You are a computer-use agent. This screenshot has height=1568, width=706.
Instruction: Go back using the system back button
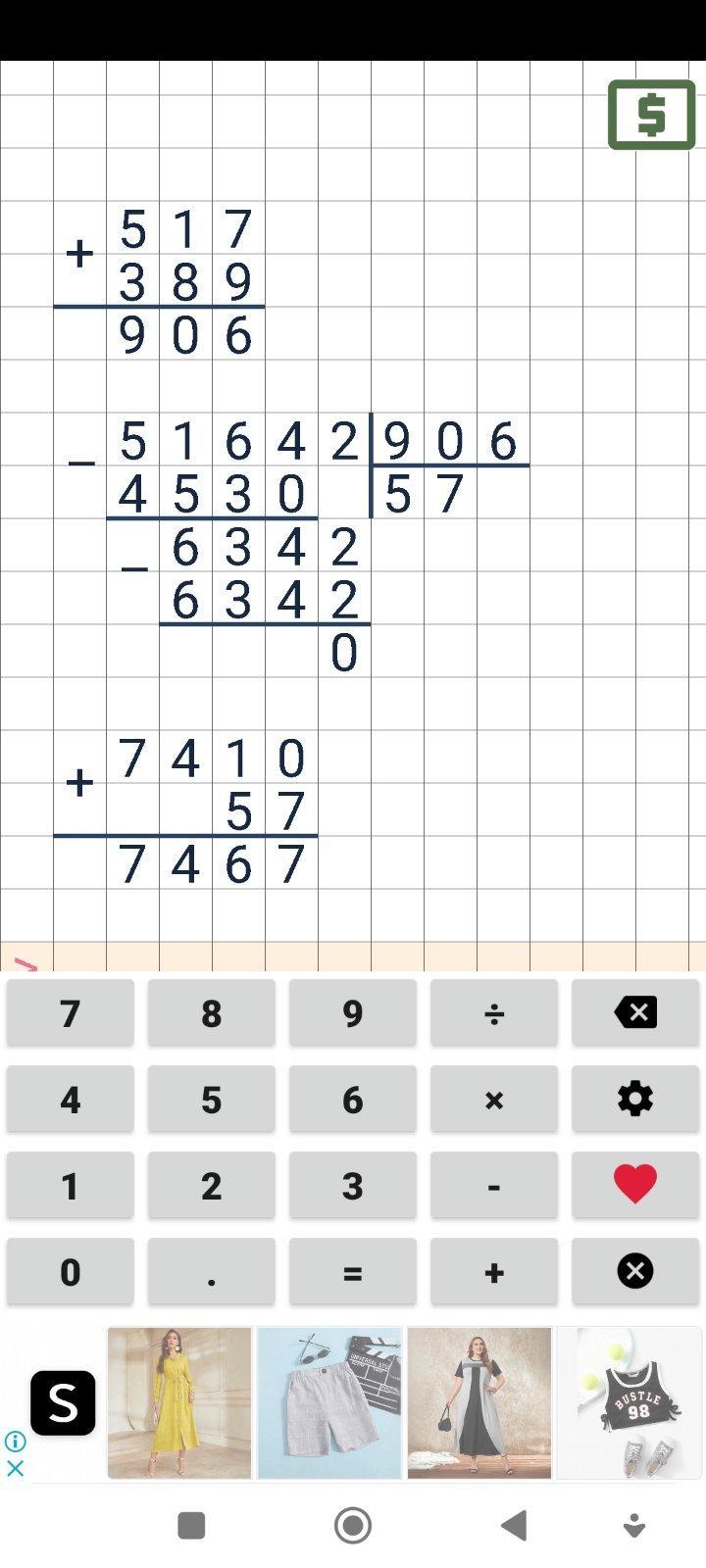[514, 1526]
